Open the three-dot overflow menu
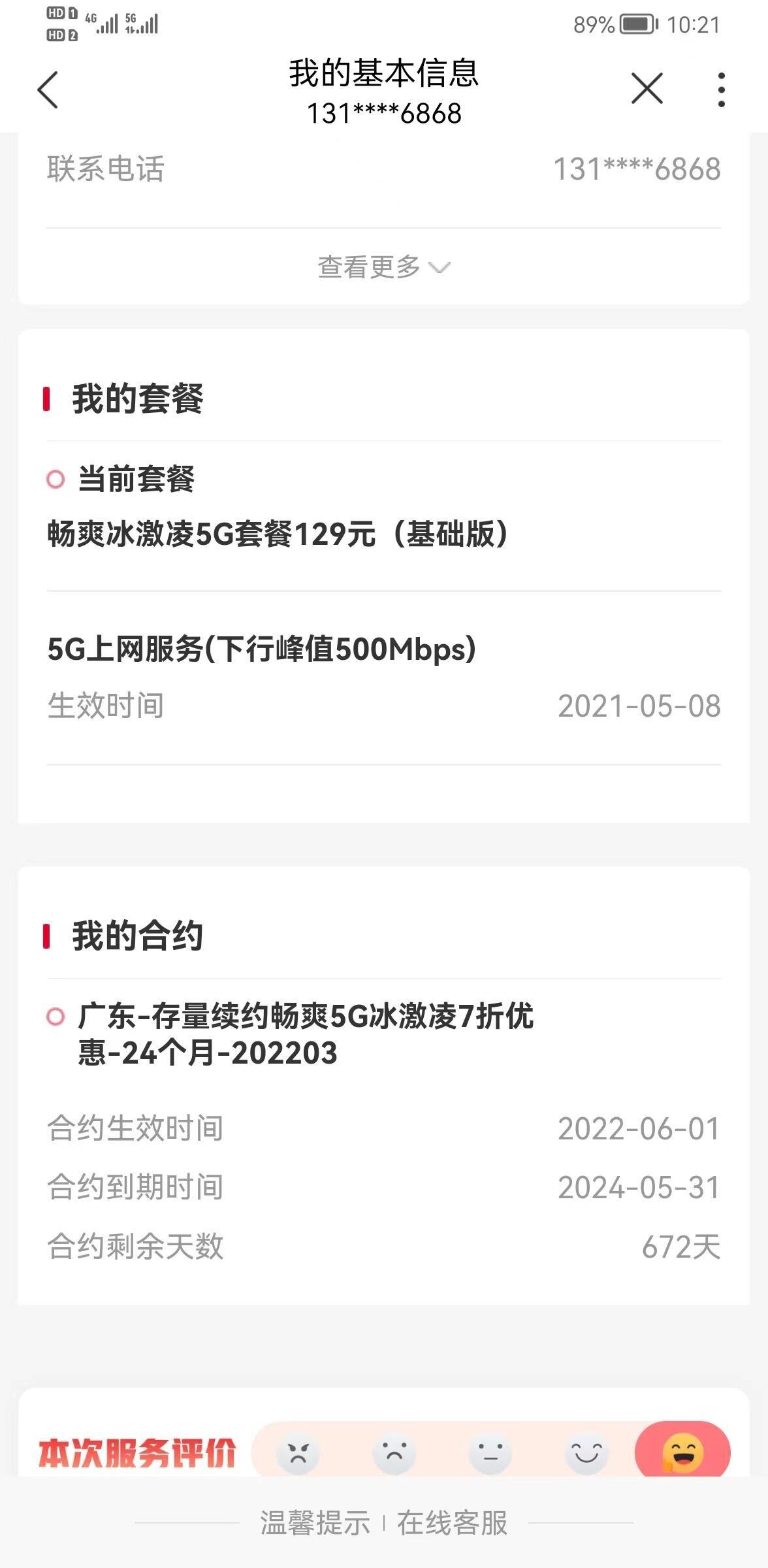 tap(721, 90)
